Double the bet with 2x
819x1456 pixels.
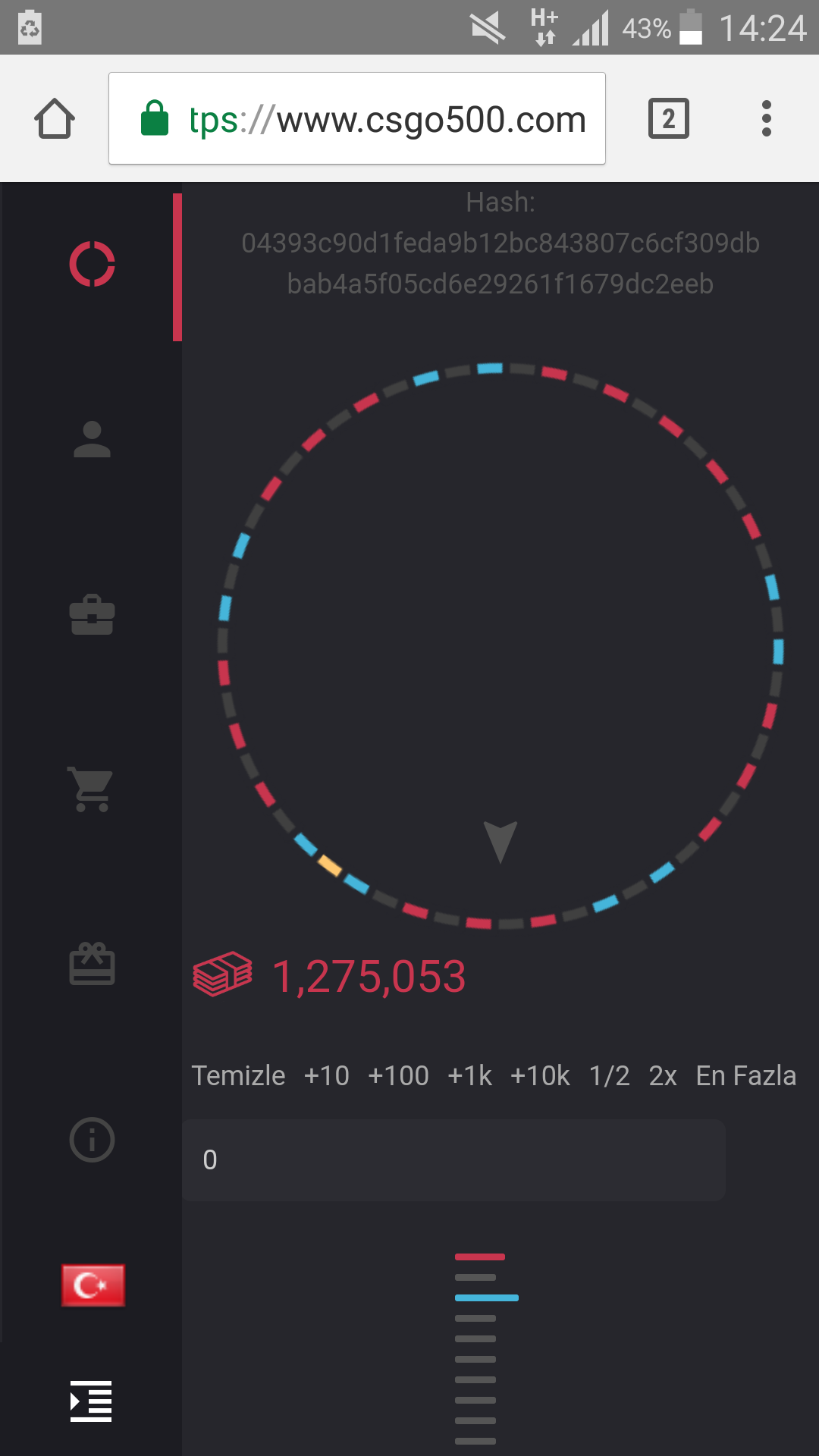coord(663,1075)
